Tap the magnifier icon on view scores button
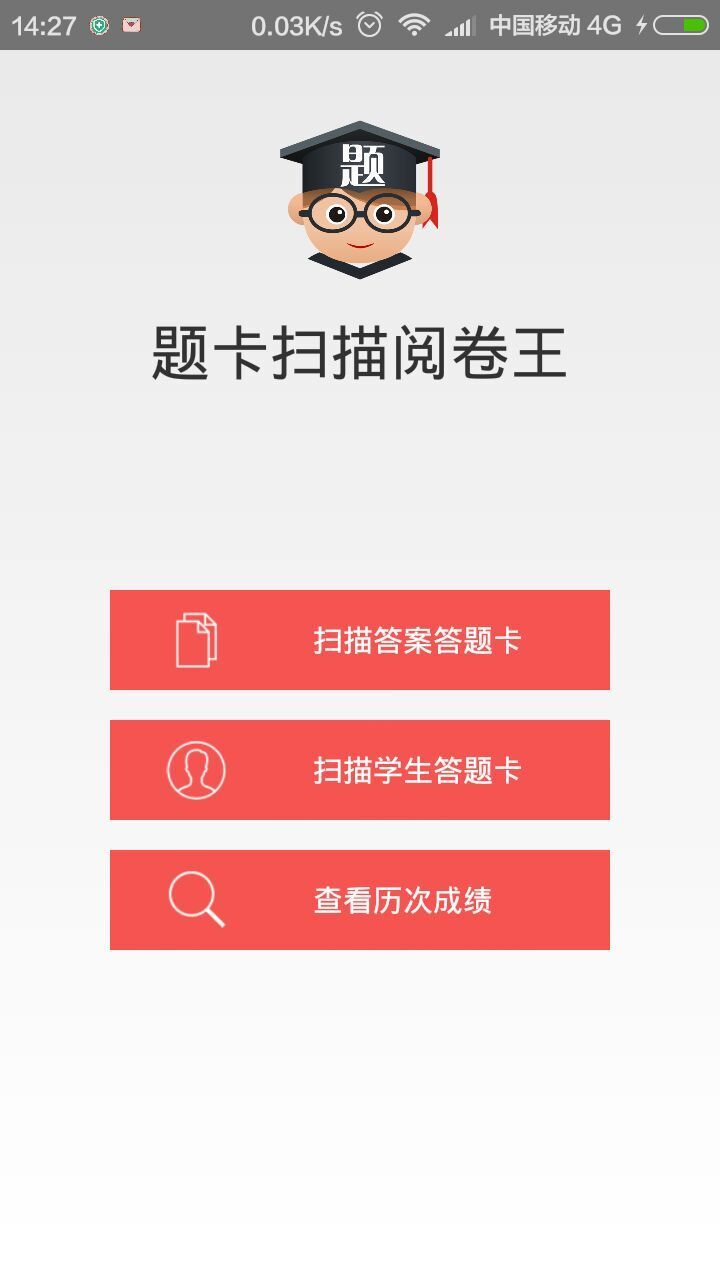The width and height of the screenshot is (720, 1280). (197, 899)
